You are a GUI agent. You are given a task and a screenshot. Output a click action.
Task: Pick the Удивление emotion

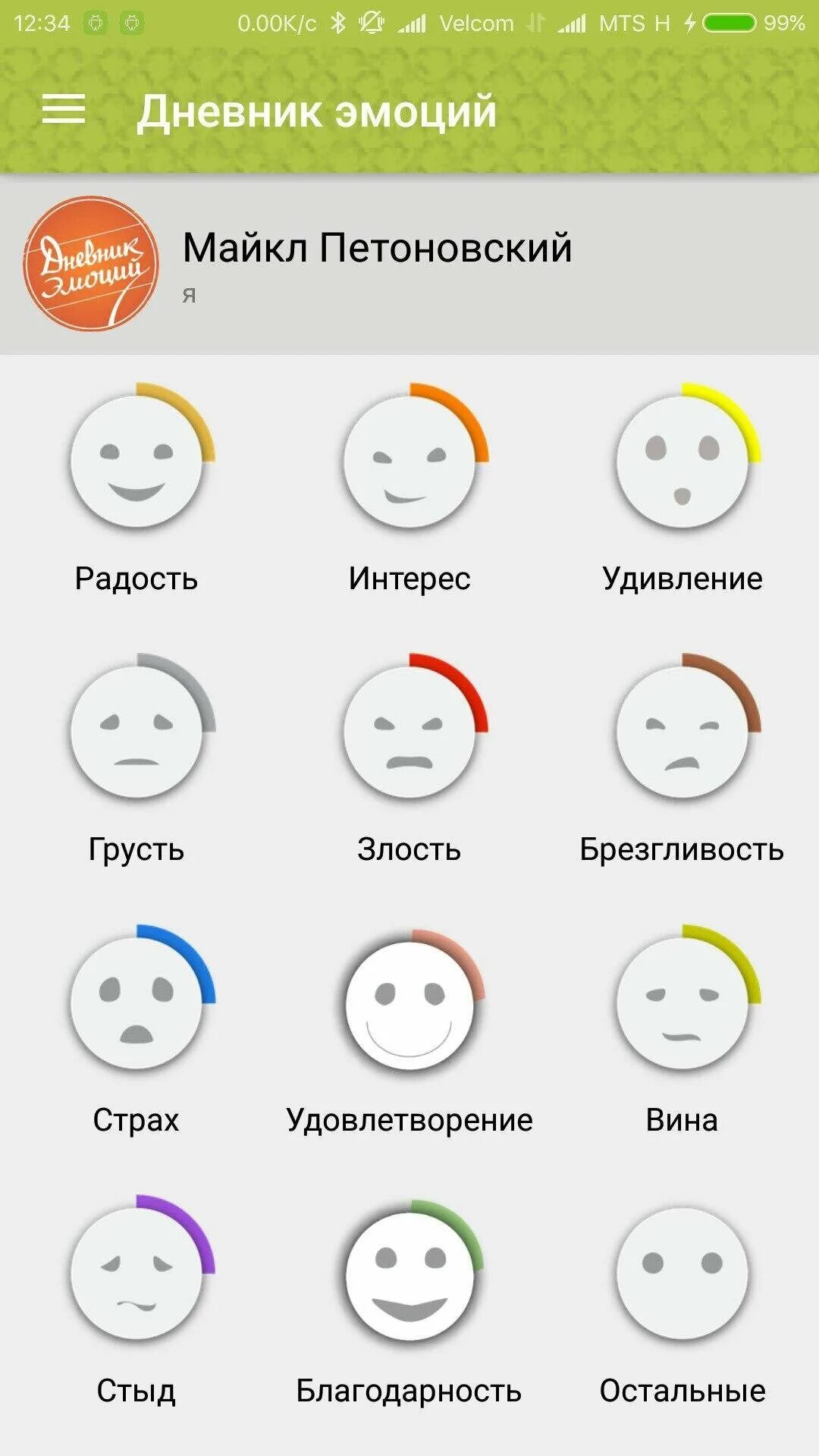(682, 463)
